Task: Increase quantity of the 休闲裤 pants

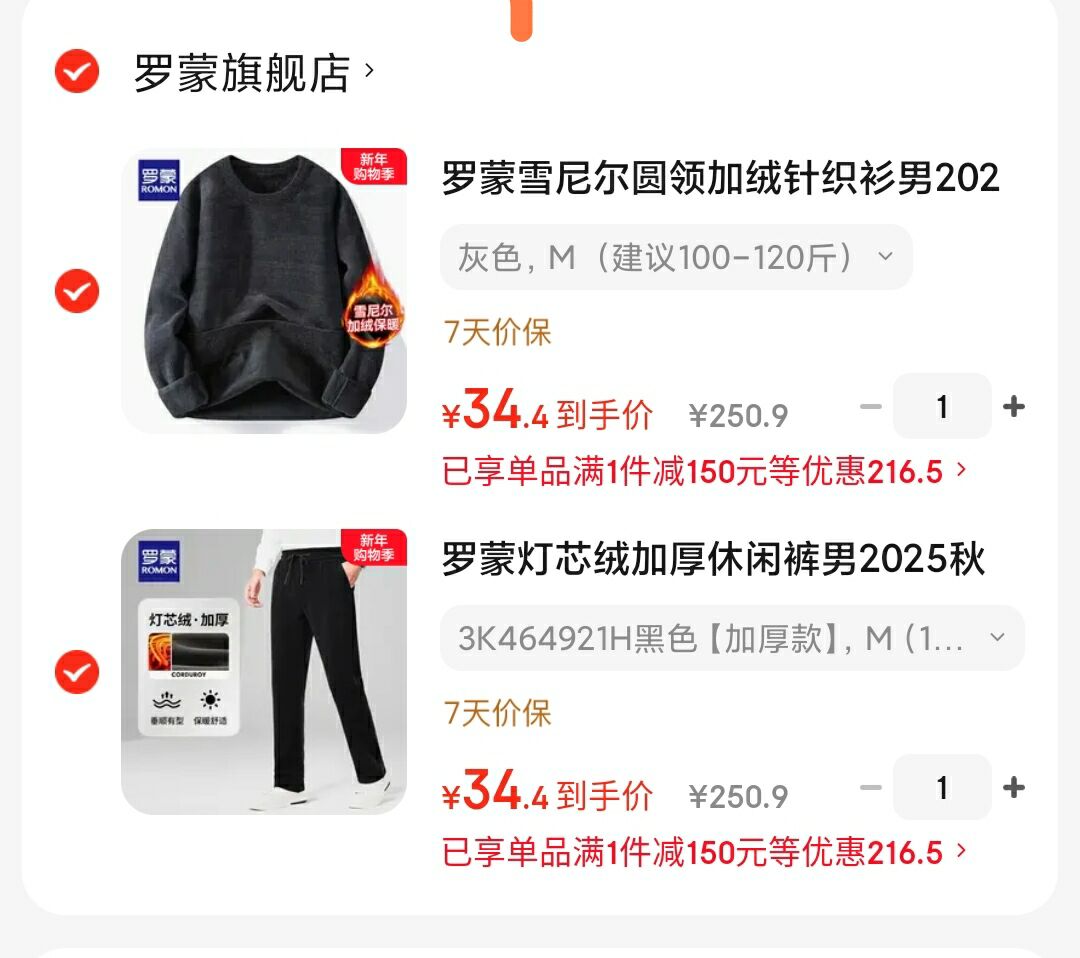Action: pos(1014,788)
